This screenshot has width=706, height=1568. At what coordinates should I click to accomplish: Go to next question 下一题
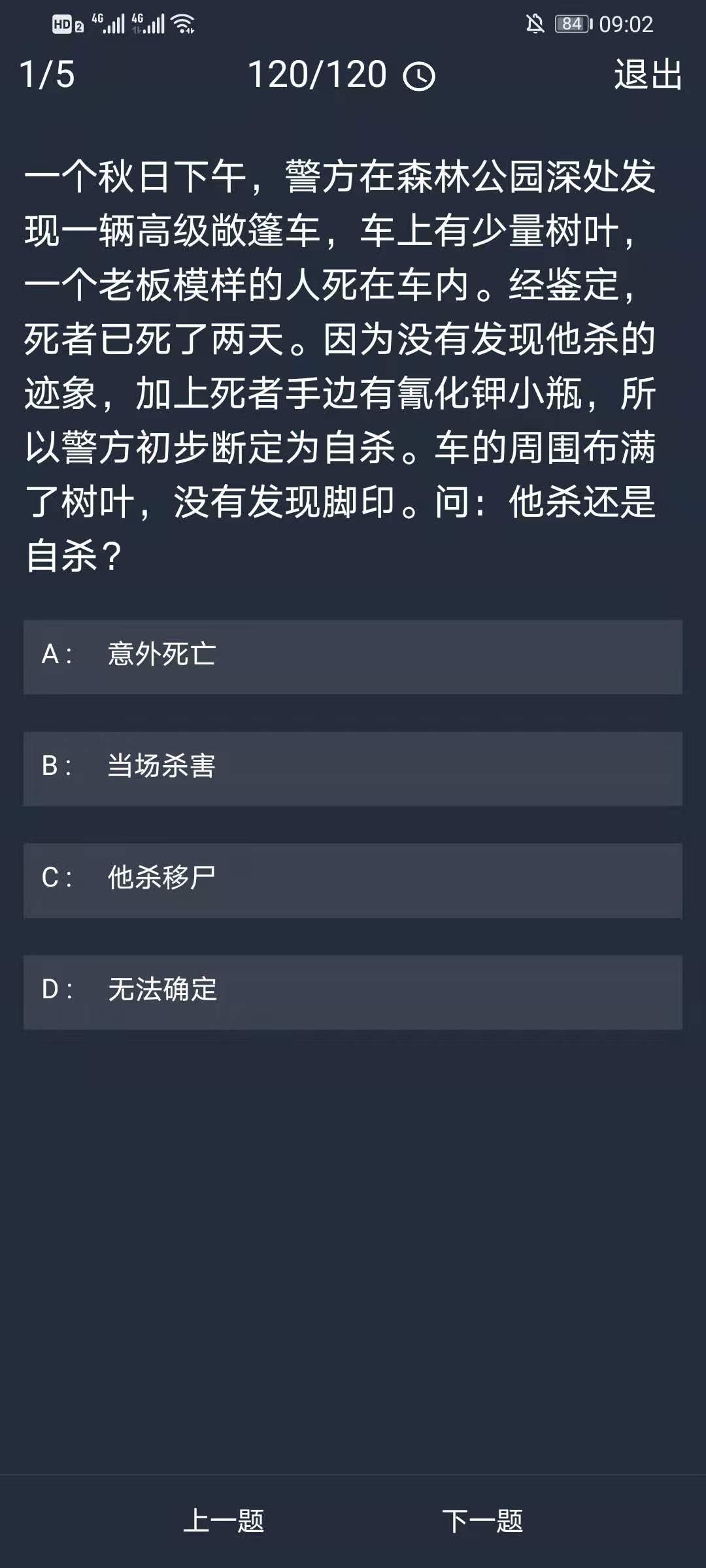point(482,1520)
